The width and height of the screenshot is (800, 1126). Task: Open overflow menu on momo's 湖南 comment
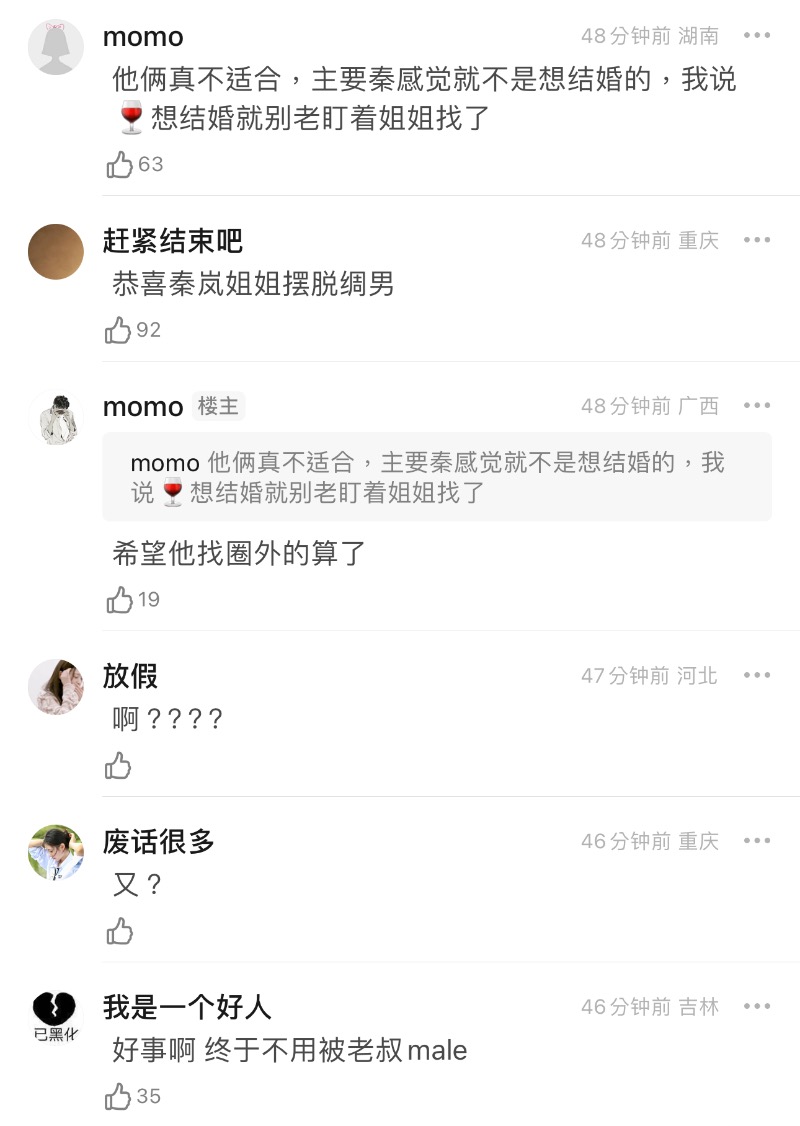click(757, 36)
